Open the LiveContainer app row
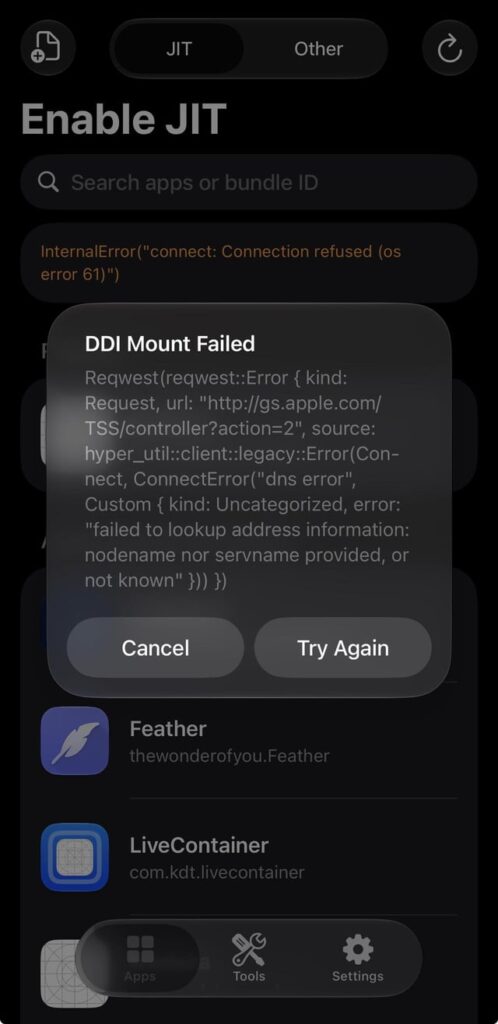This screenshot has width=498, height=1024. 249,857
